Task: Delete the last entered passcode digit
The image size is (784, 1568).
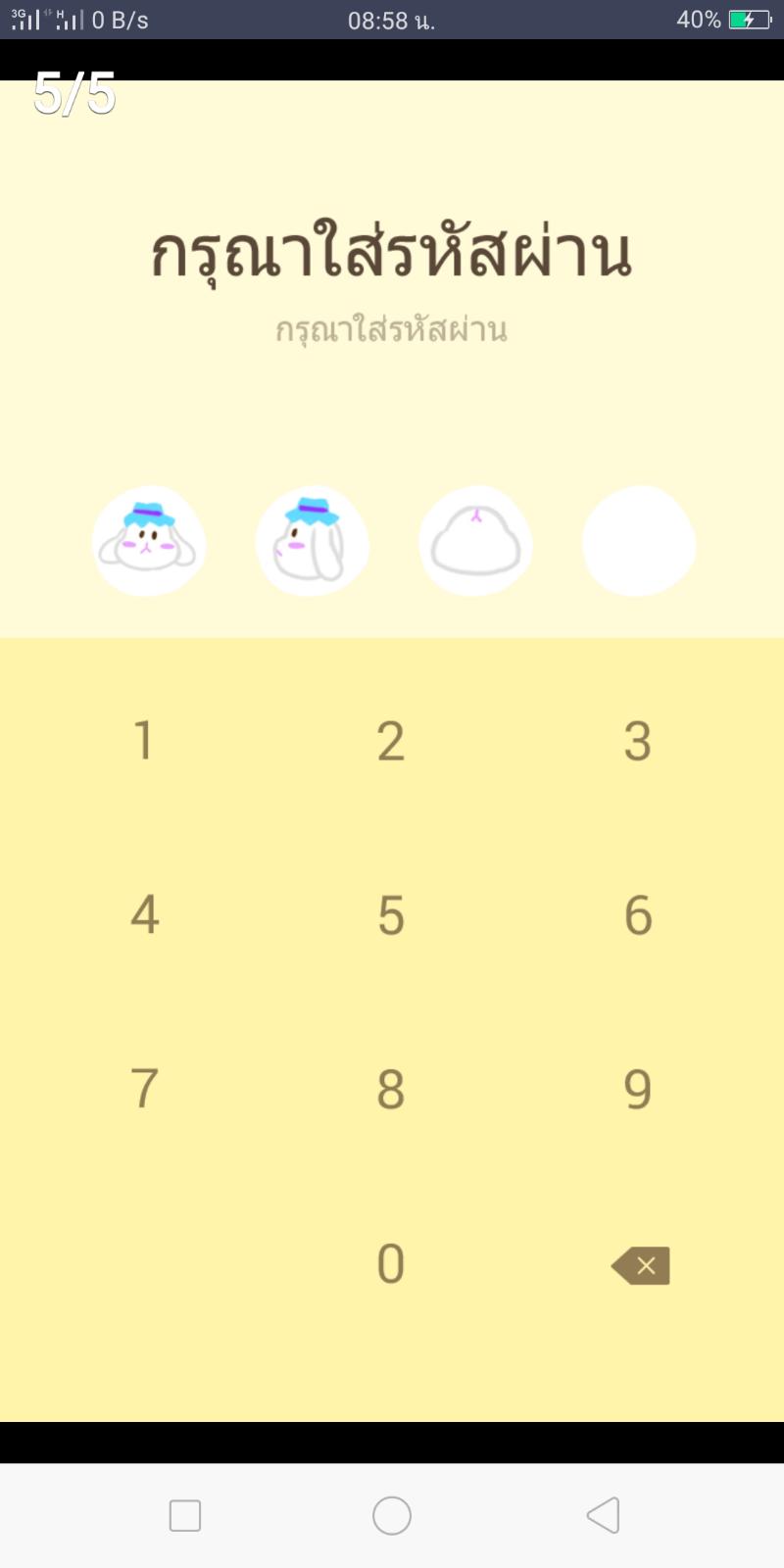Action: [x=641, y=1265]
